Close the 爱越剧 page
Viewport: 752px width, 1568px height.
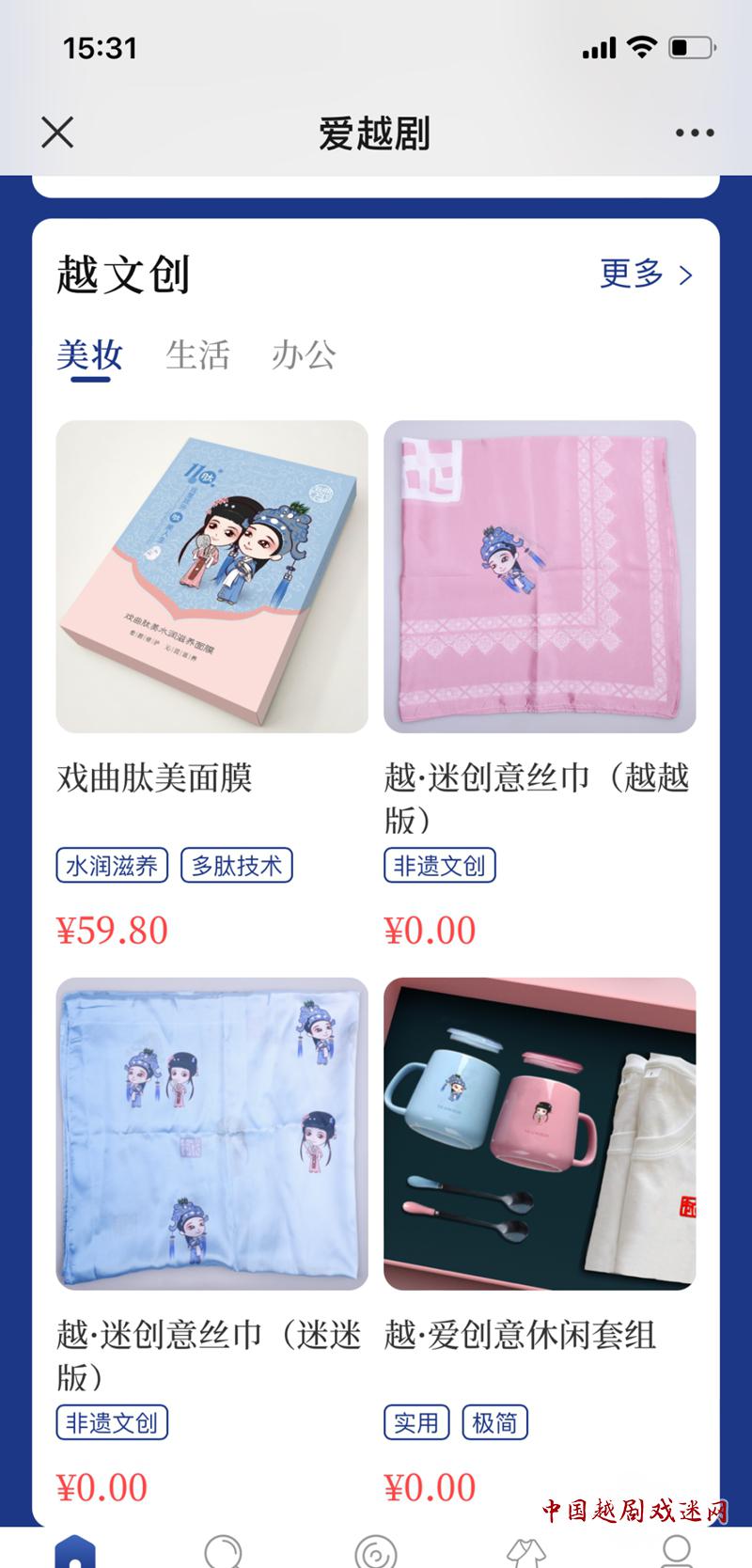point(57,133)
